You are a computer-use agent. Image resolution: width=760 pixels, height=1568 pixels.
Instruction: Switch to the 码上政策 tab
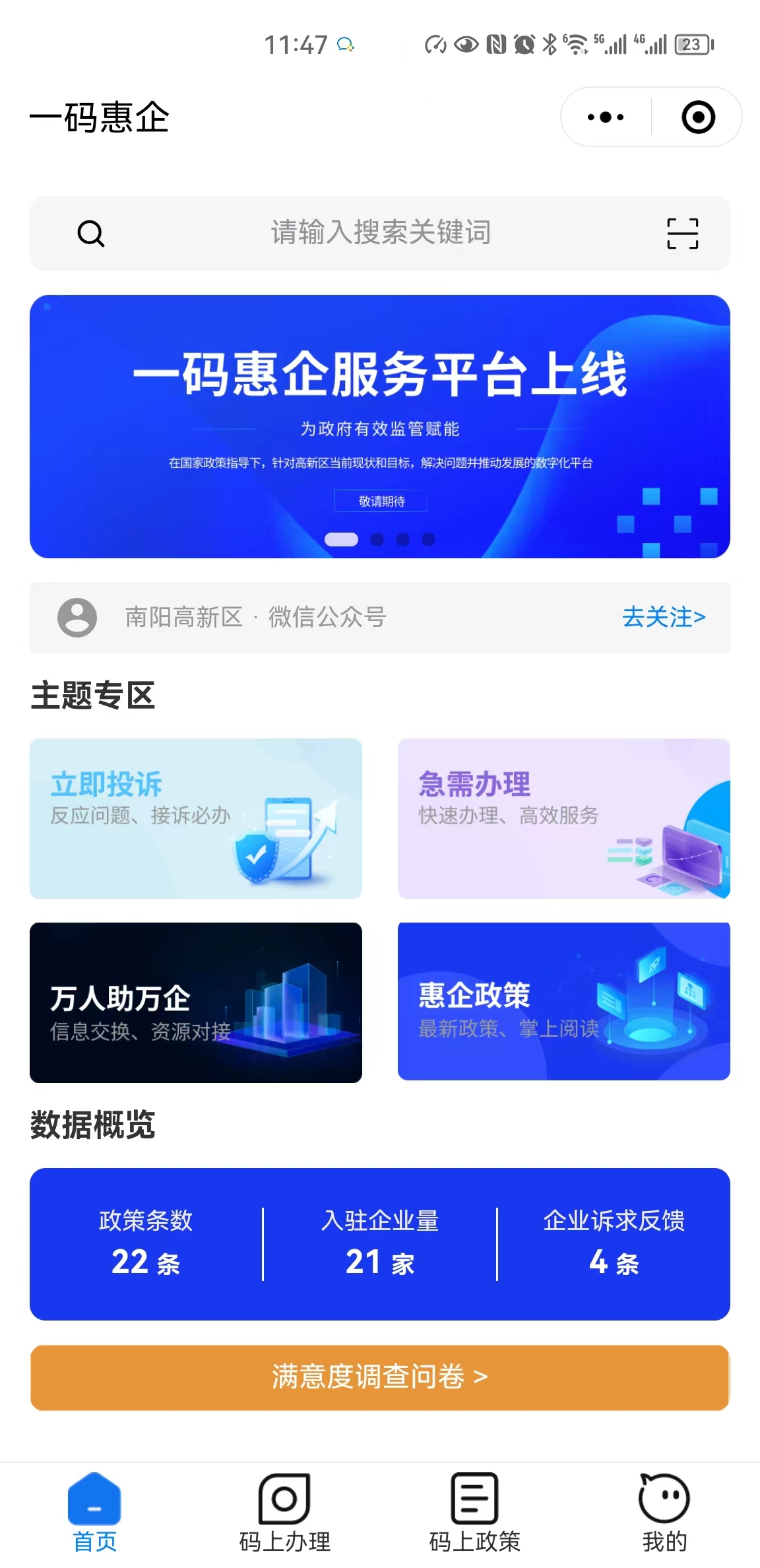tap(474, 1513)
